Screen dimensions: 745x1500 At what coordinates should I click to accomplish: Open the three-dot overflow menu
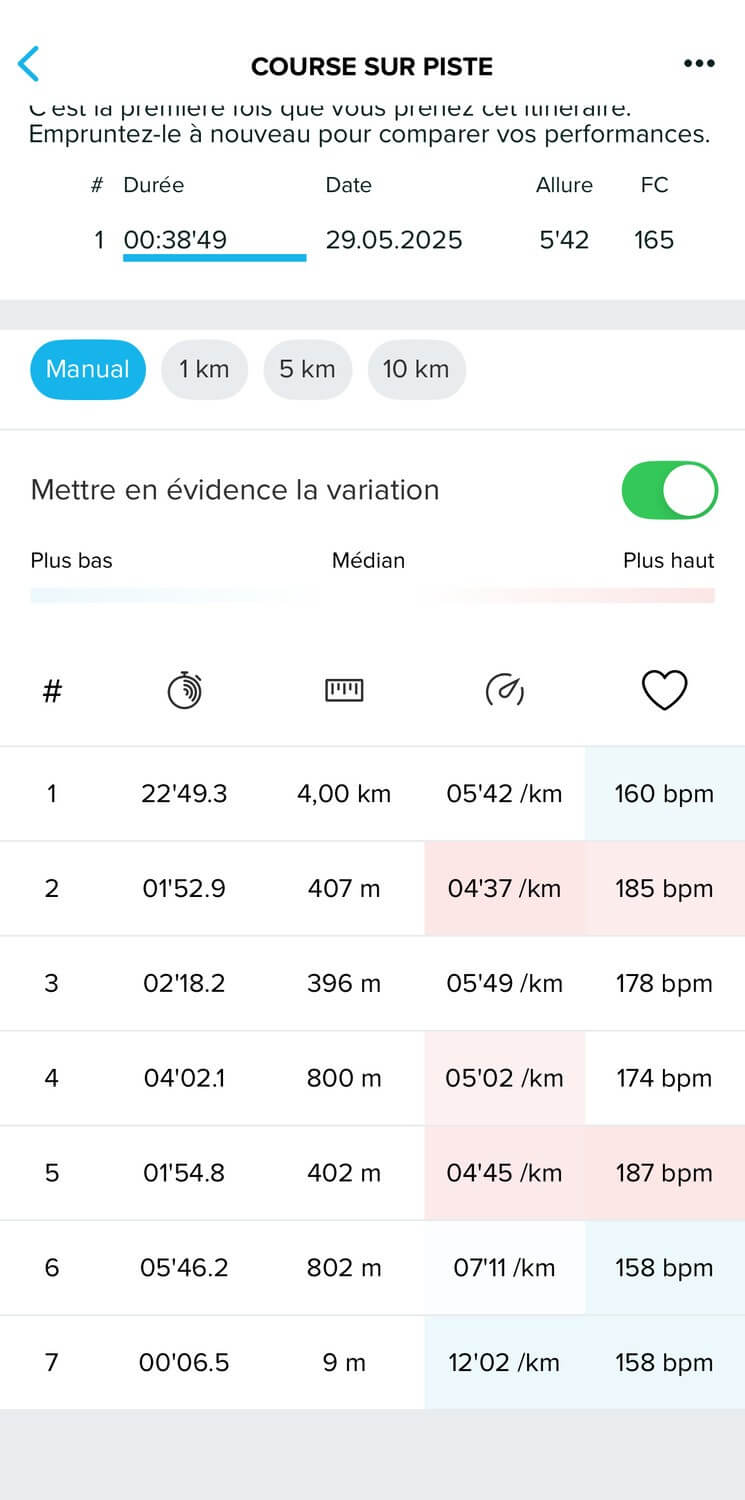699,64
